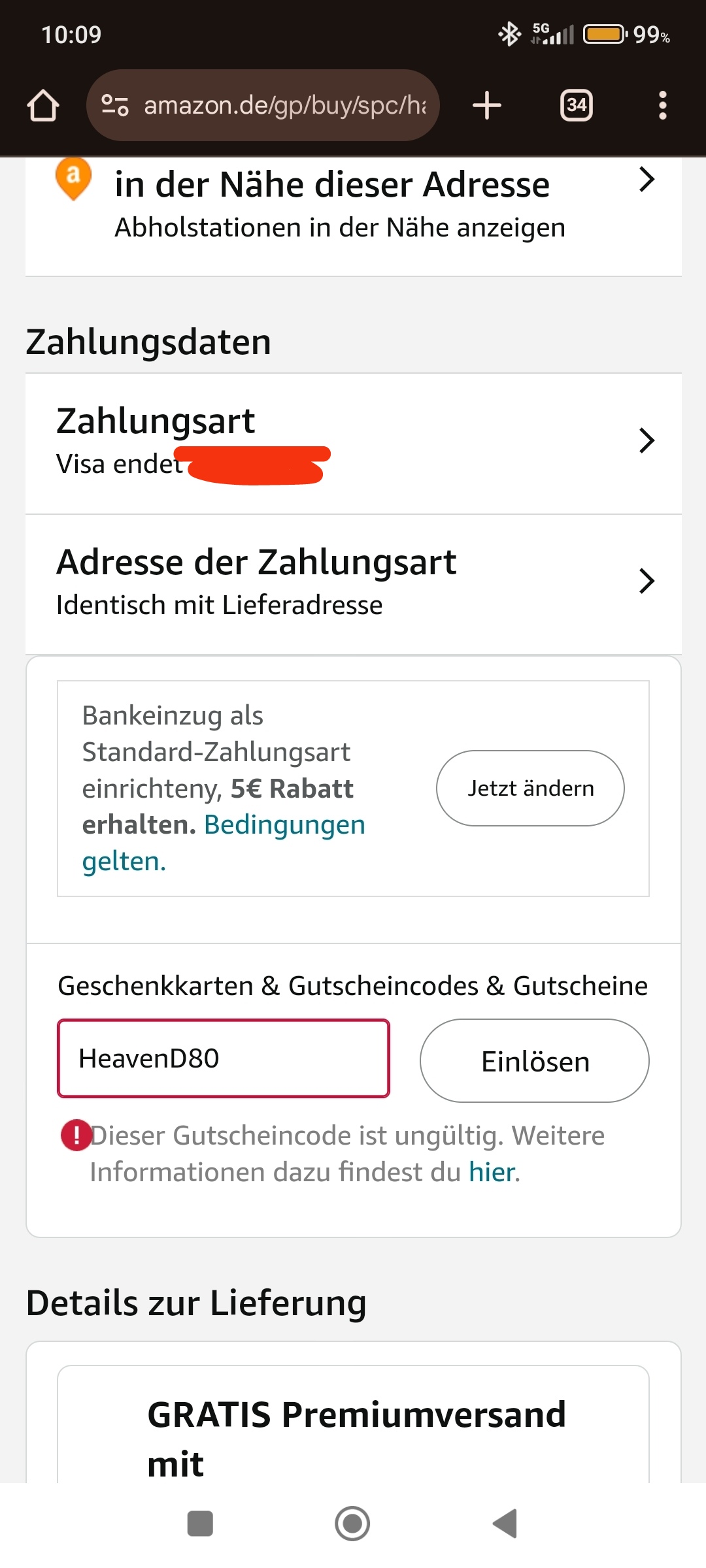706x1568 pixels.
Task: Open the Bedingungen gelten link
Action: (x=223, y=843)
